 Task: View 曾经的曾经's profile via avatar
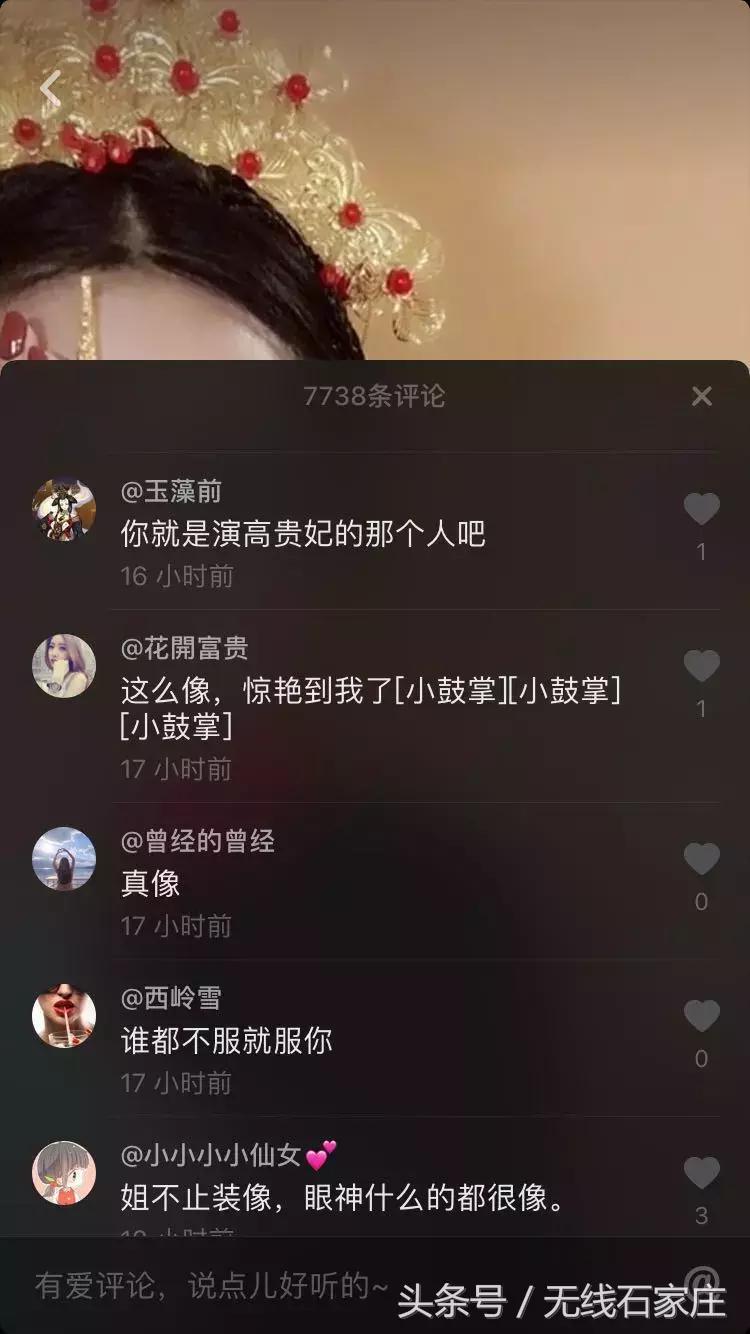tap(64, 859)
